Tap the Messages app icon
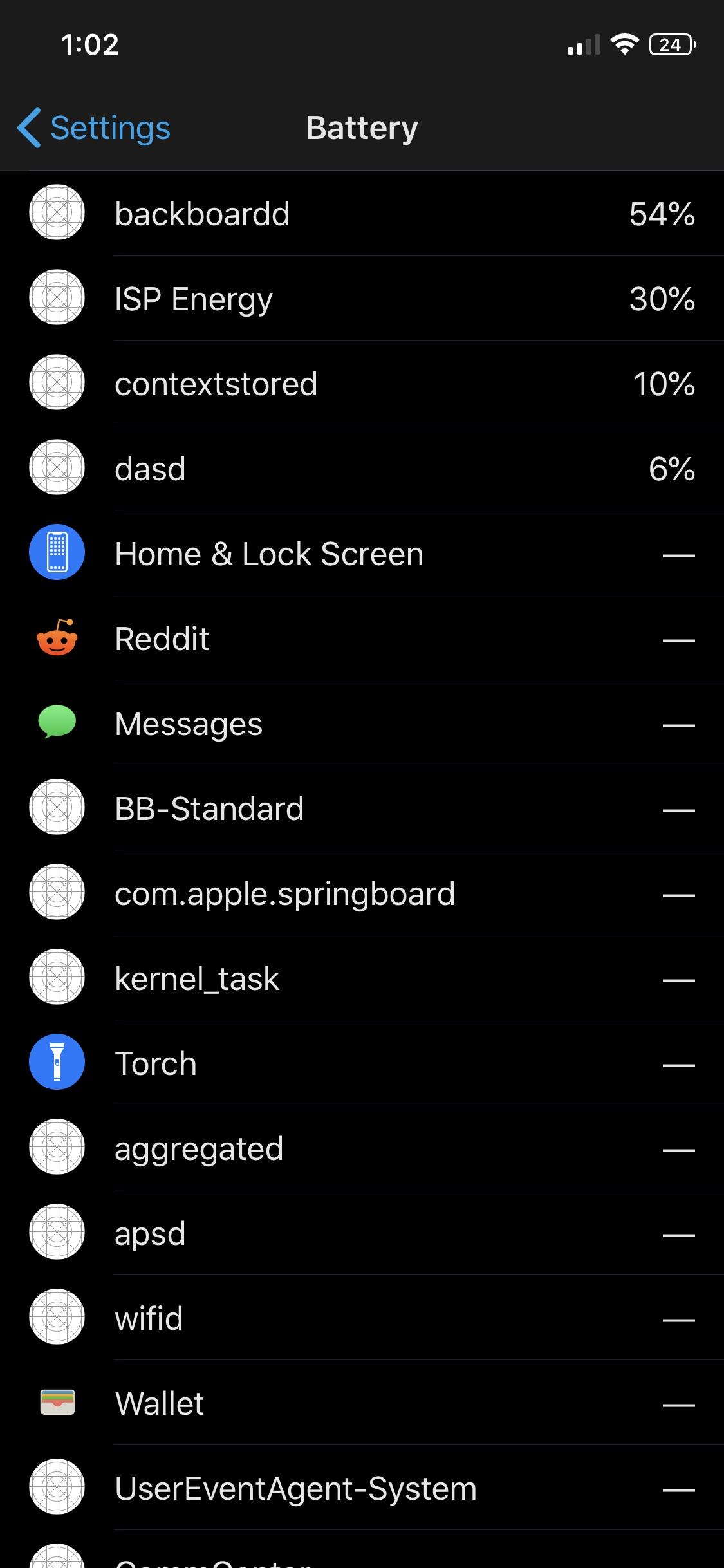Screen dimensions: 724x1568 pyautogui.click(x=57, y=723)
